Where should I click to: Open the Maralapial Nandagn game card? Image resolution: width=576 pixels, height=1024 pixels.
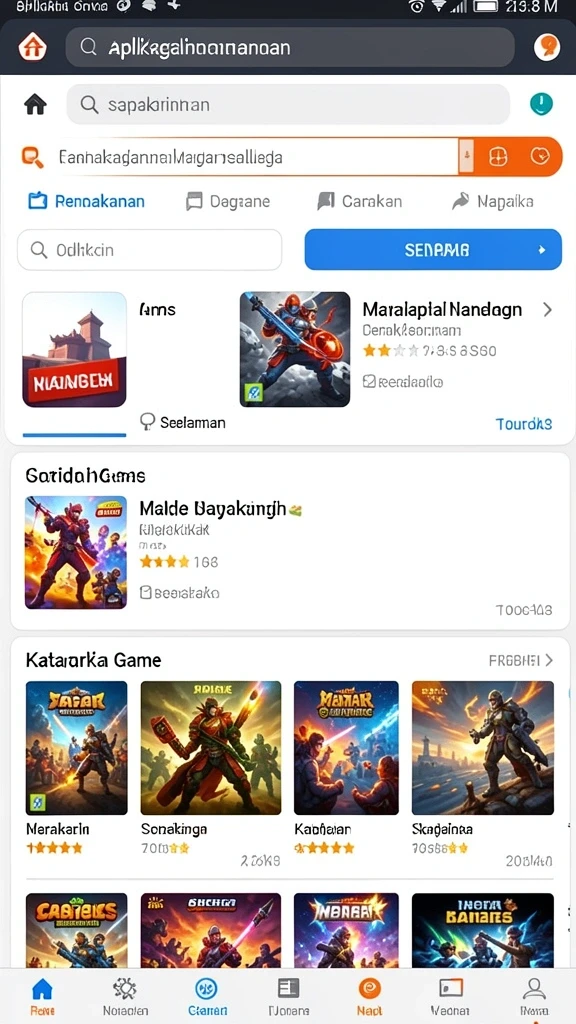coord(398,349)
